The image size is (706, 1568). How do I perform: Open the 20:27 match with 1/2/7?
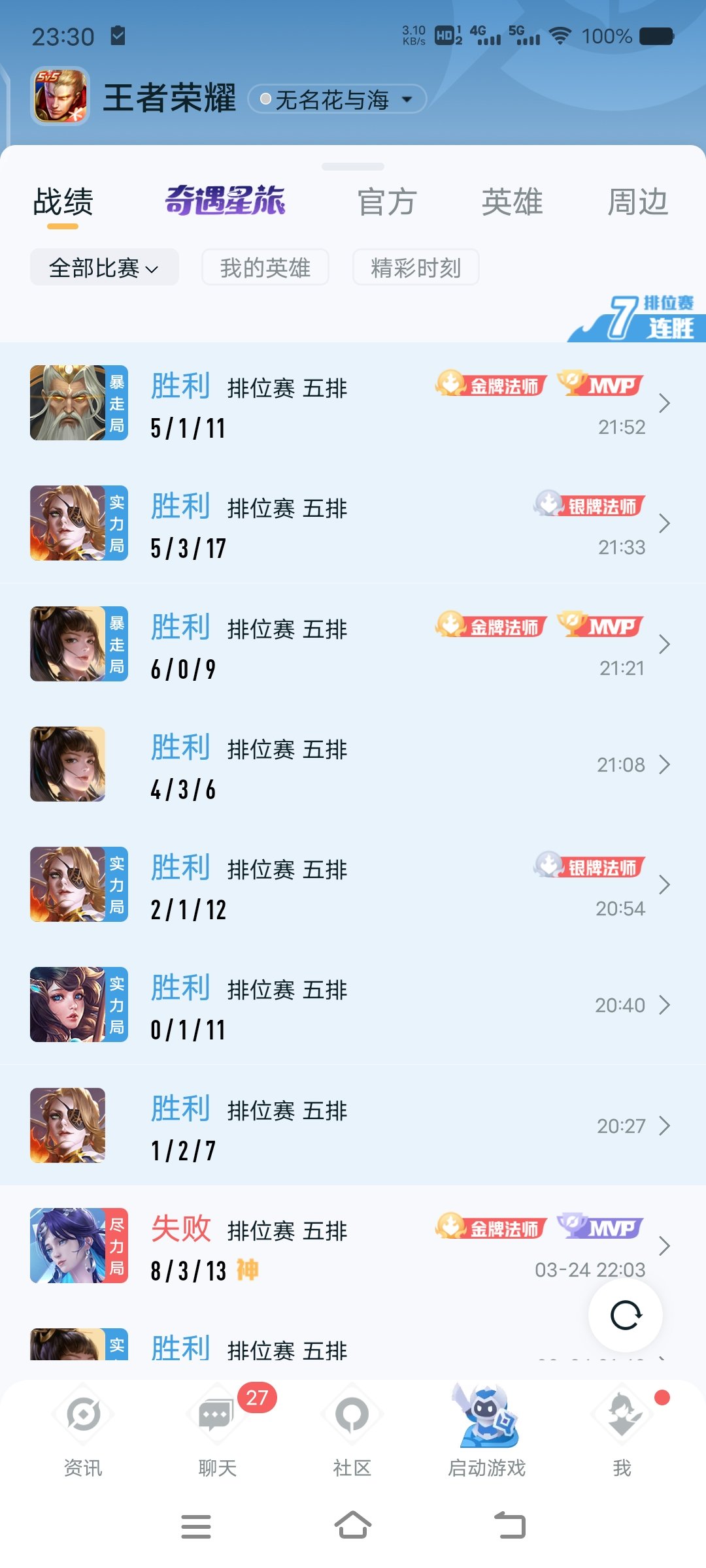(x=353, y=1126)
